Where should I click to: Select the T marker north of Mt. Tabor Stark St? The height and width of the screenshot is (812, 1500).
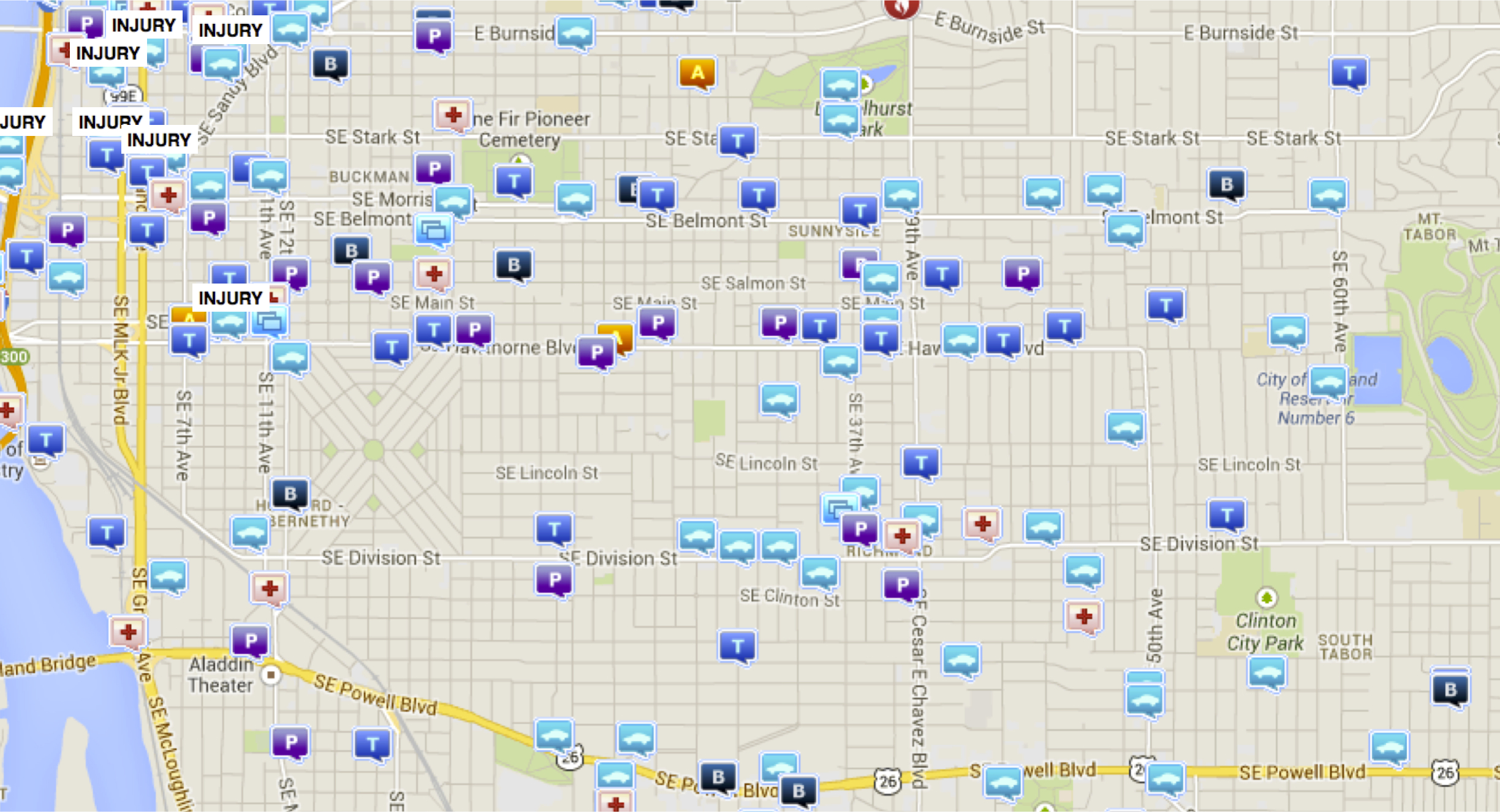pyautogui.click(x=1349, y=73)
